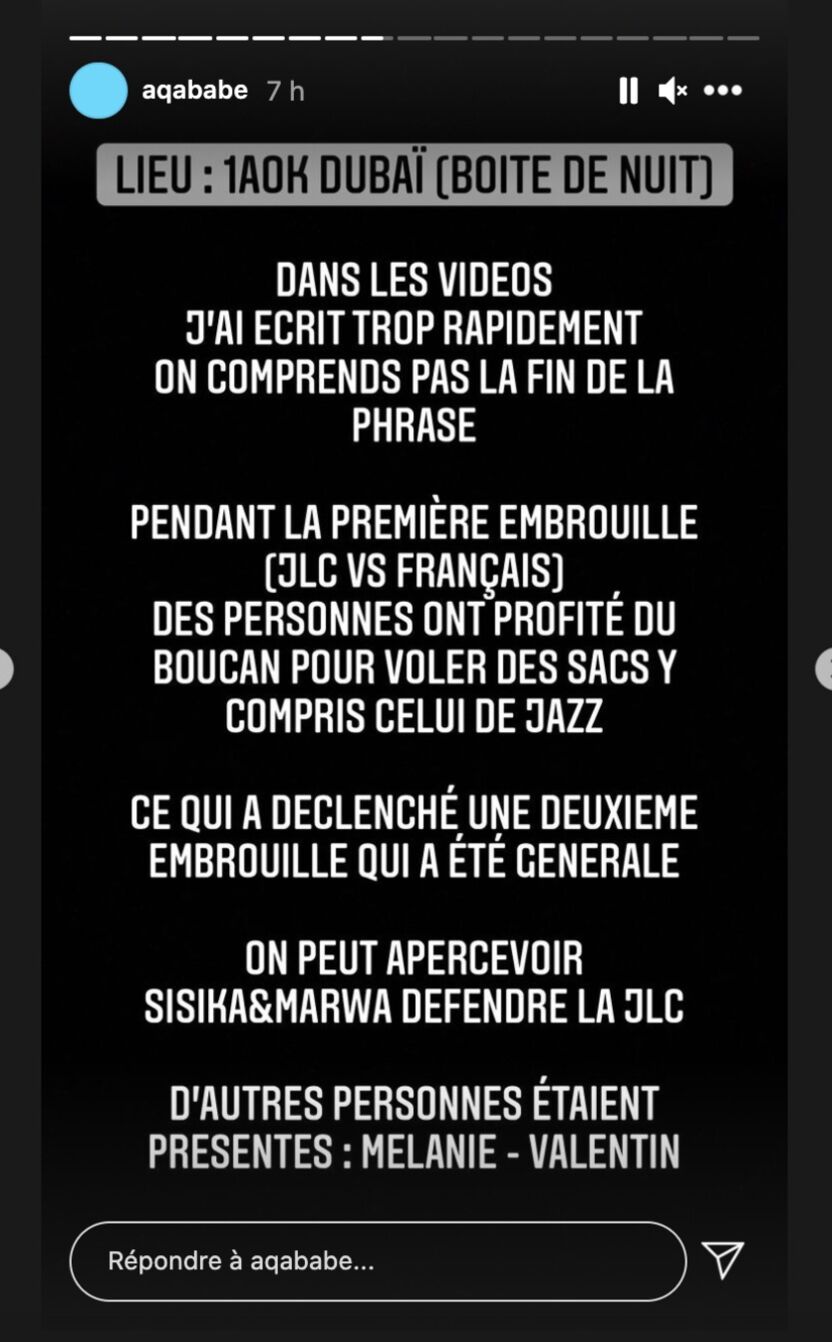Go to the previous story with the left arrow
Image resolution: width=832 pixels, height=1342 pixels.
pyautogui.click(x=5, y=669)
